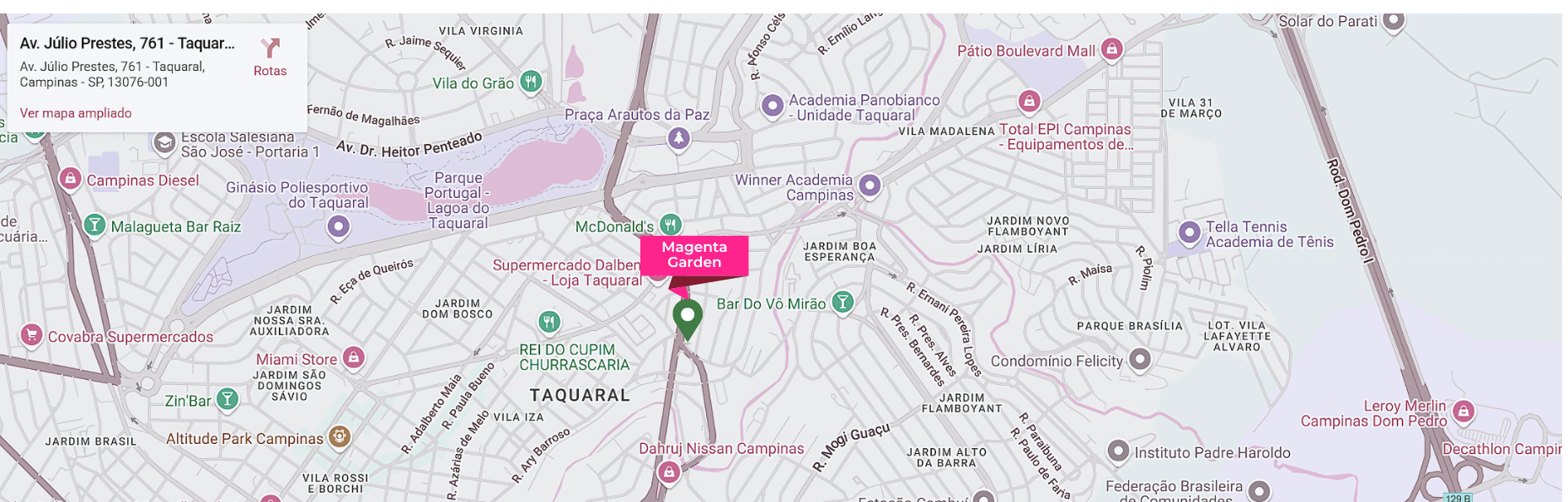1568x502 pixels.
Task: Select Campinas Diesel marker
Action: [71, 179]
